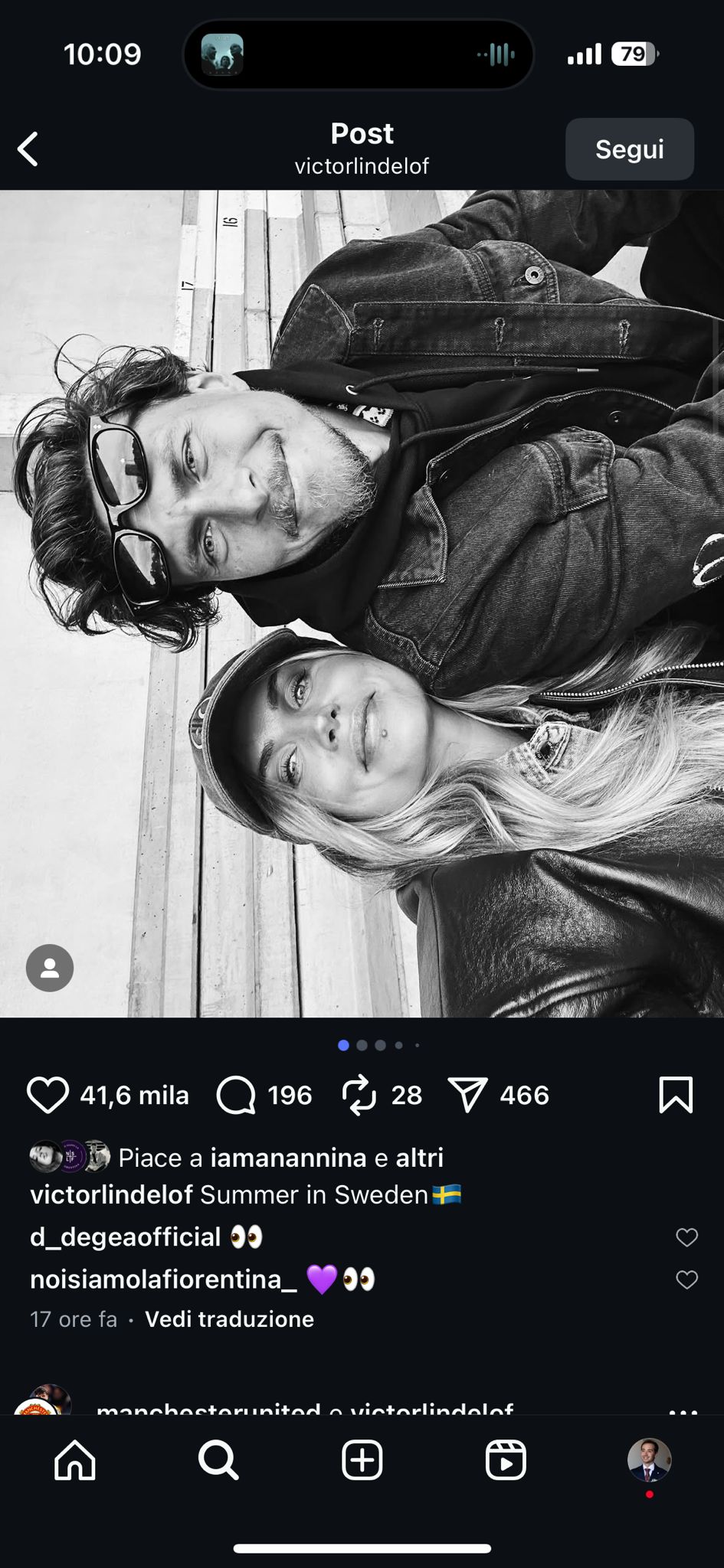Open the Reels tab
This screenshot has height=1568, width=724.
click(506, 1461)
